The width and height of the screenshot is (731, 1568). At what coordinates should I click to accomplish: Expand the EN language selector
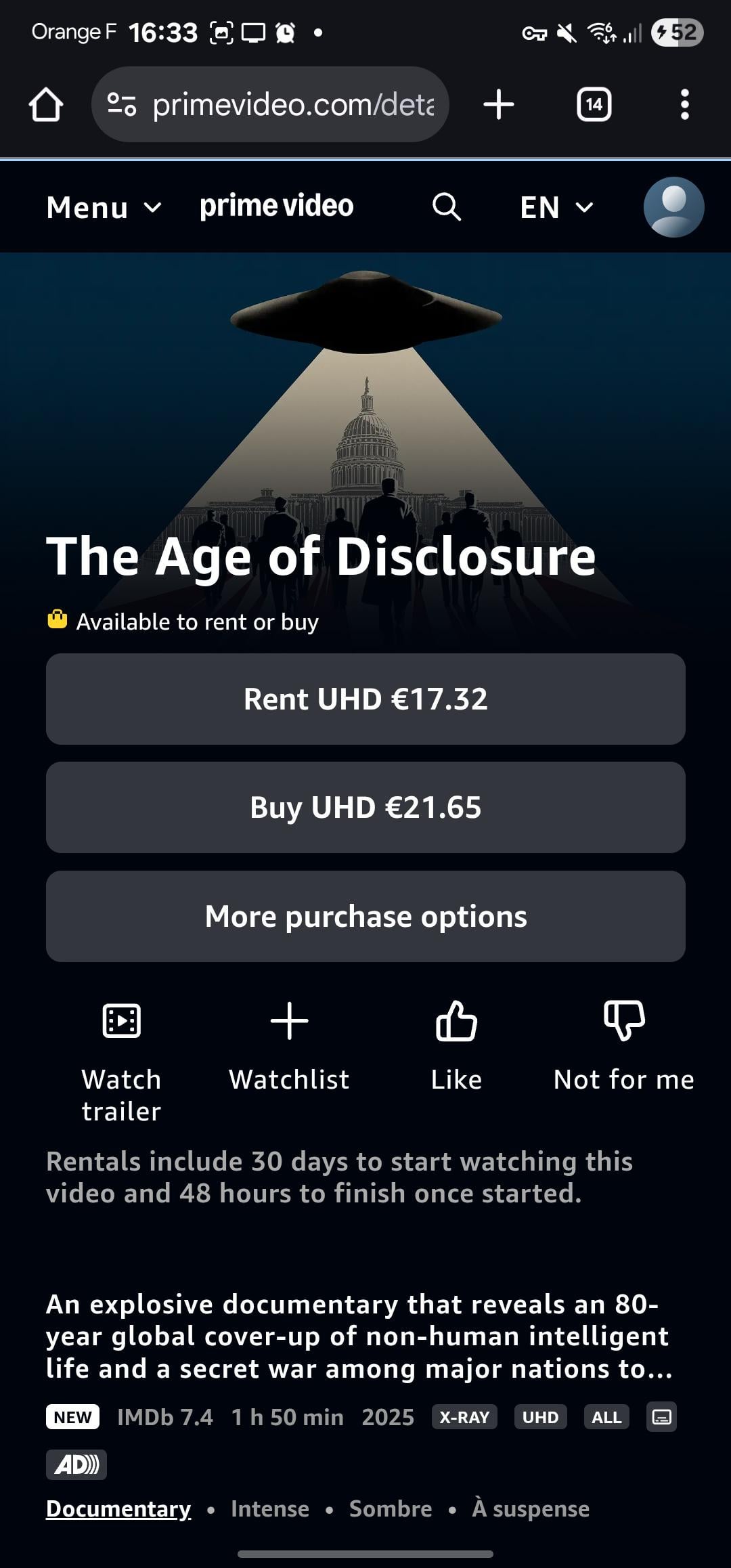[x=556, y=207]
